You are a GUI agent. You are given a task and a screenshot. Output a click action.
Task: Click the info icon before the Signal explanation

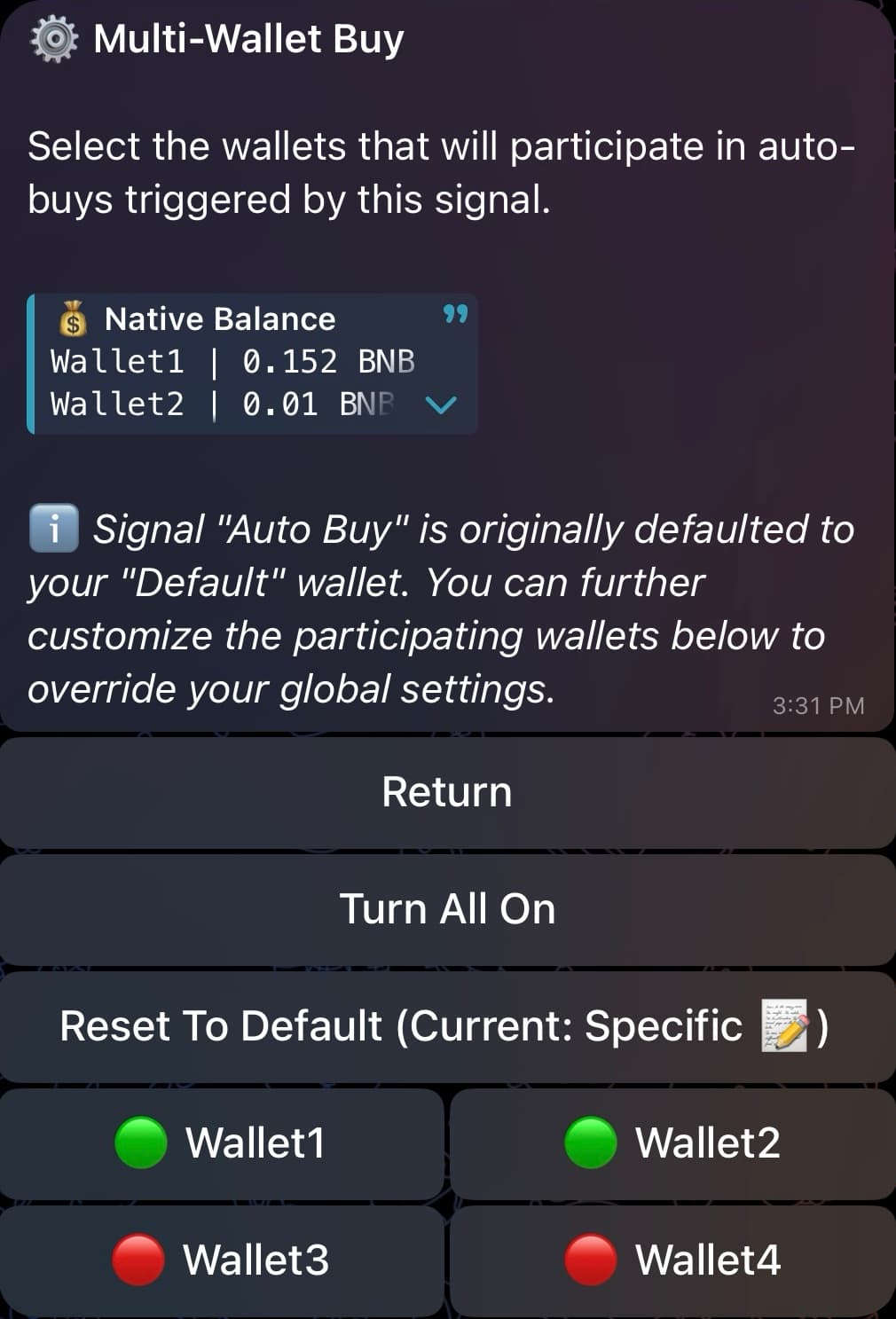55,529
